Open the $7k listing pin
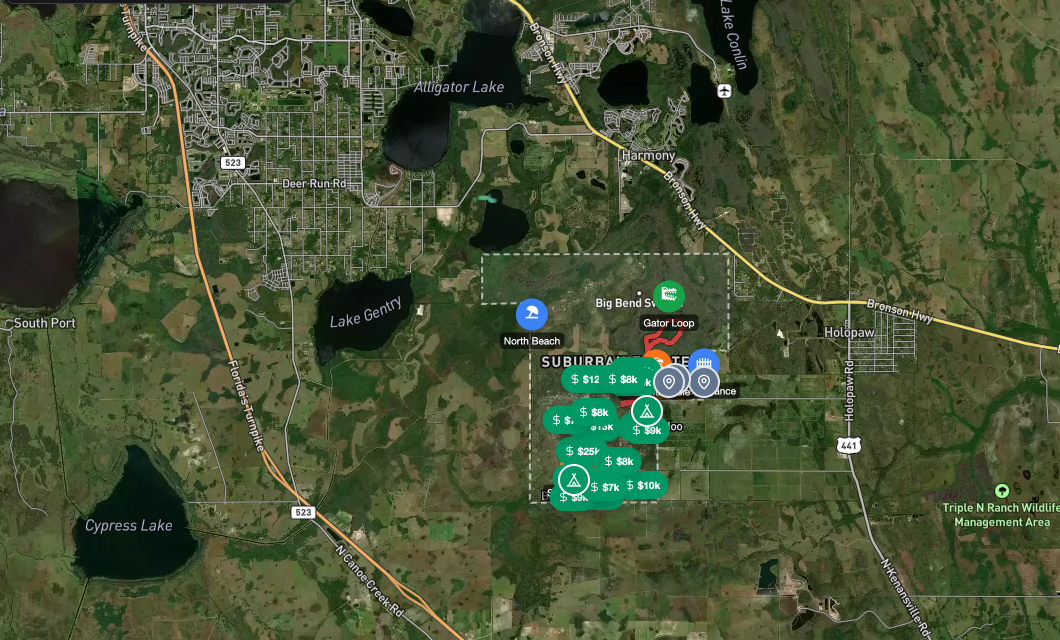Viewport: 1060px width, 640px height. (x=604, y=487)
